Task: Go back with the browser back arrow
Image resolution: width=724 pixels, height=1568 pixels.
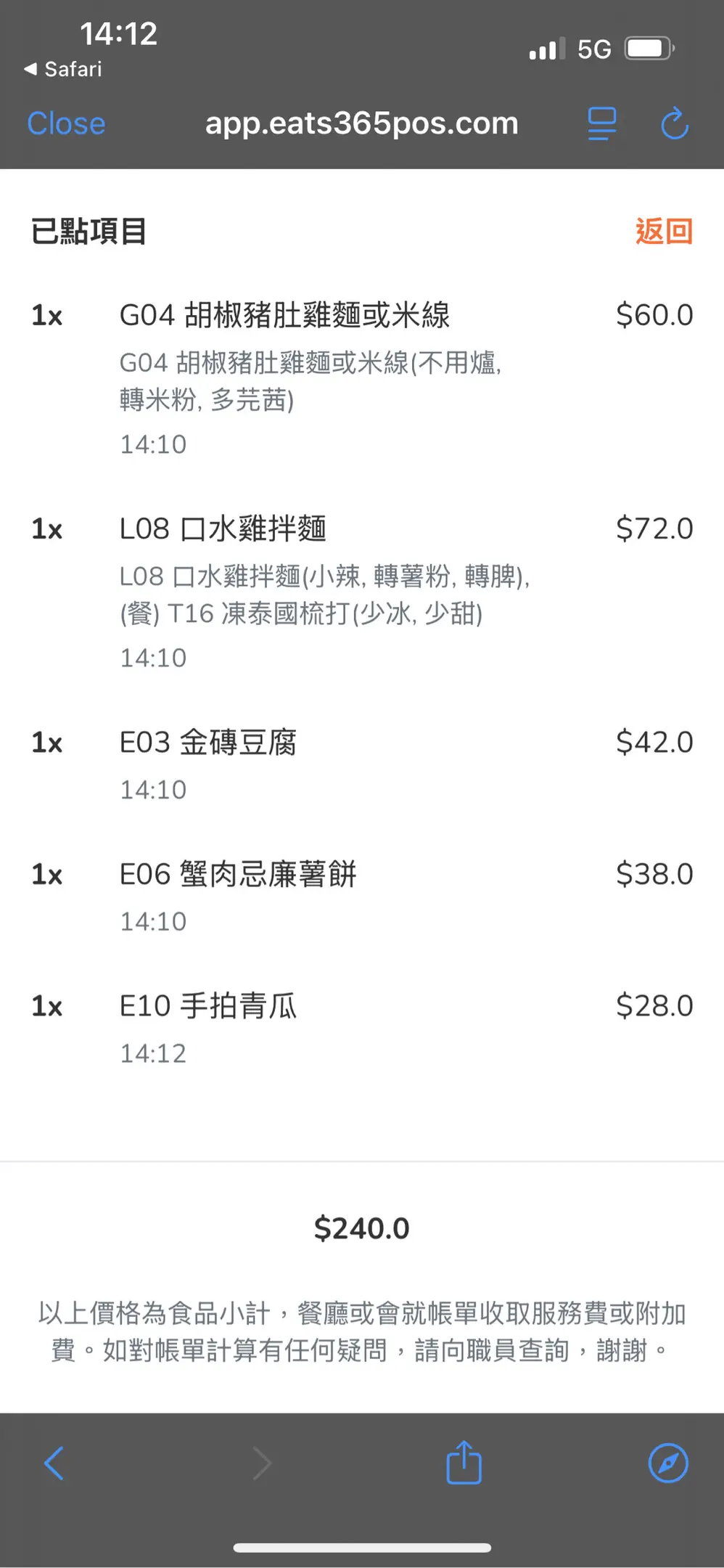Action: (x=54, y=1463)
